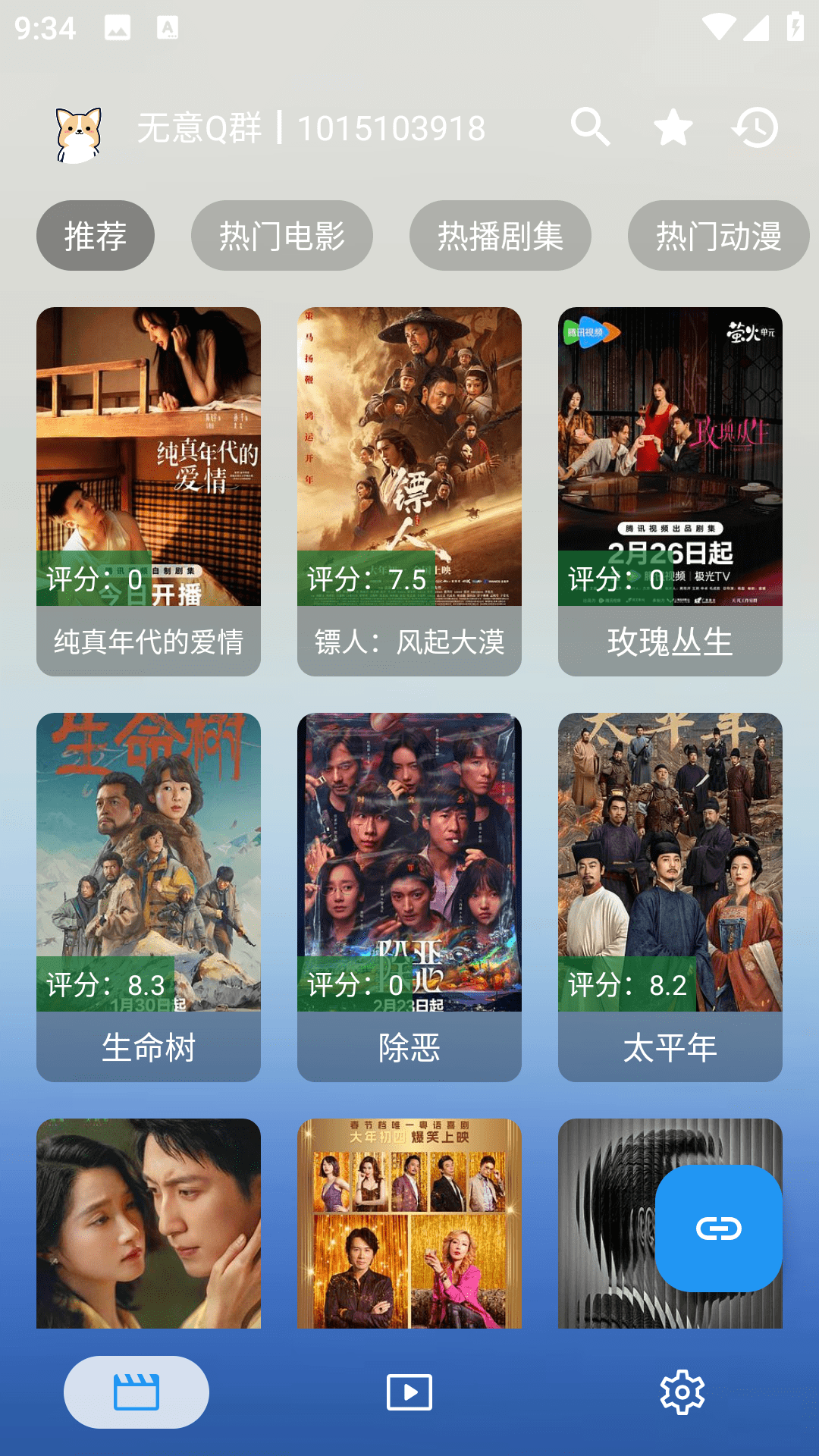Viewport: 819px width, 1456px height.
Task: Select the 推荐 chip
Action: (96, 236)
